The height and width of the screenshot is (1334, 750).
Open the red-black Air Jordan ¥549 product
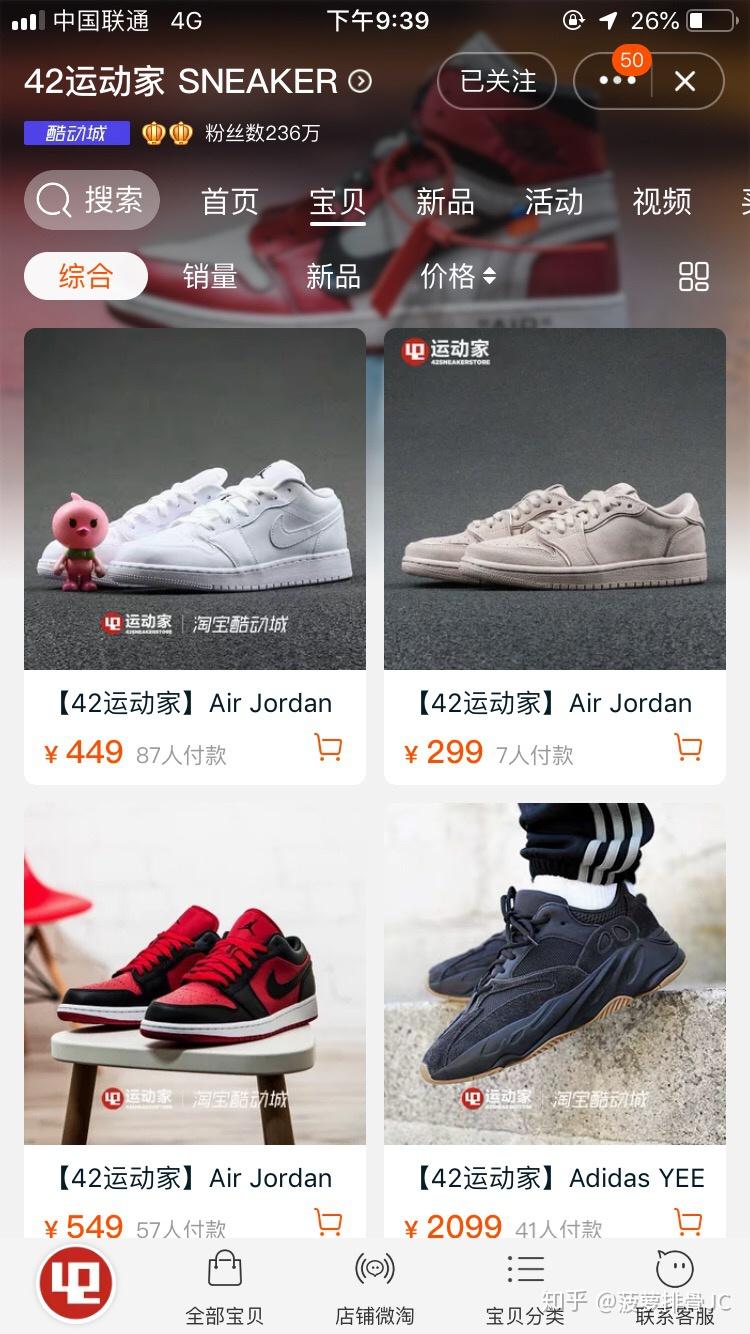(195, 1020)
